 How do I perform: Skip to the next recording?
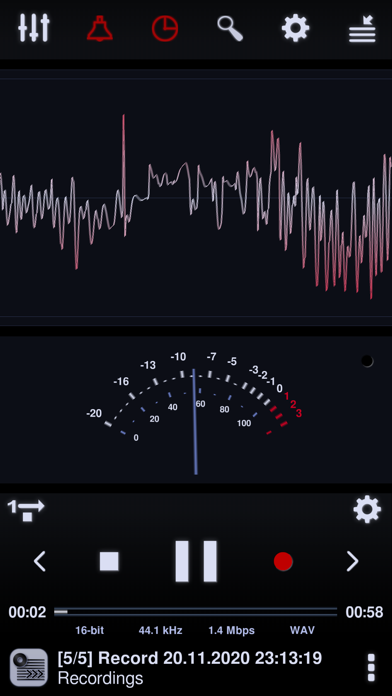[x=352, y=562]
